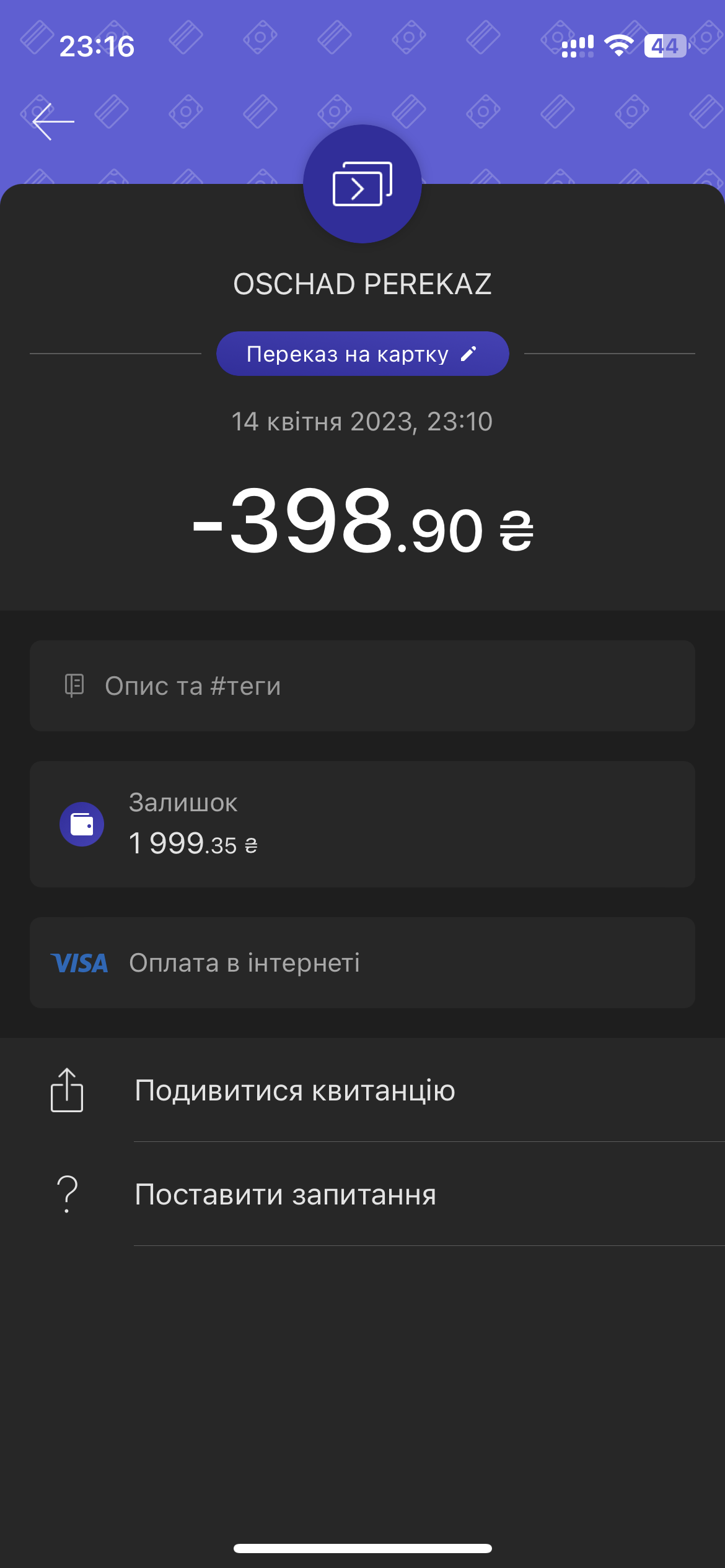
Task: Tap the Залишок balance card
Action: click(362, 824)
